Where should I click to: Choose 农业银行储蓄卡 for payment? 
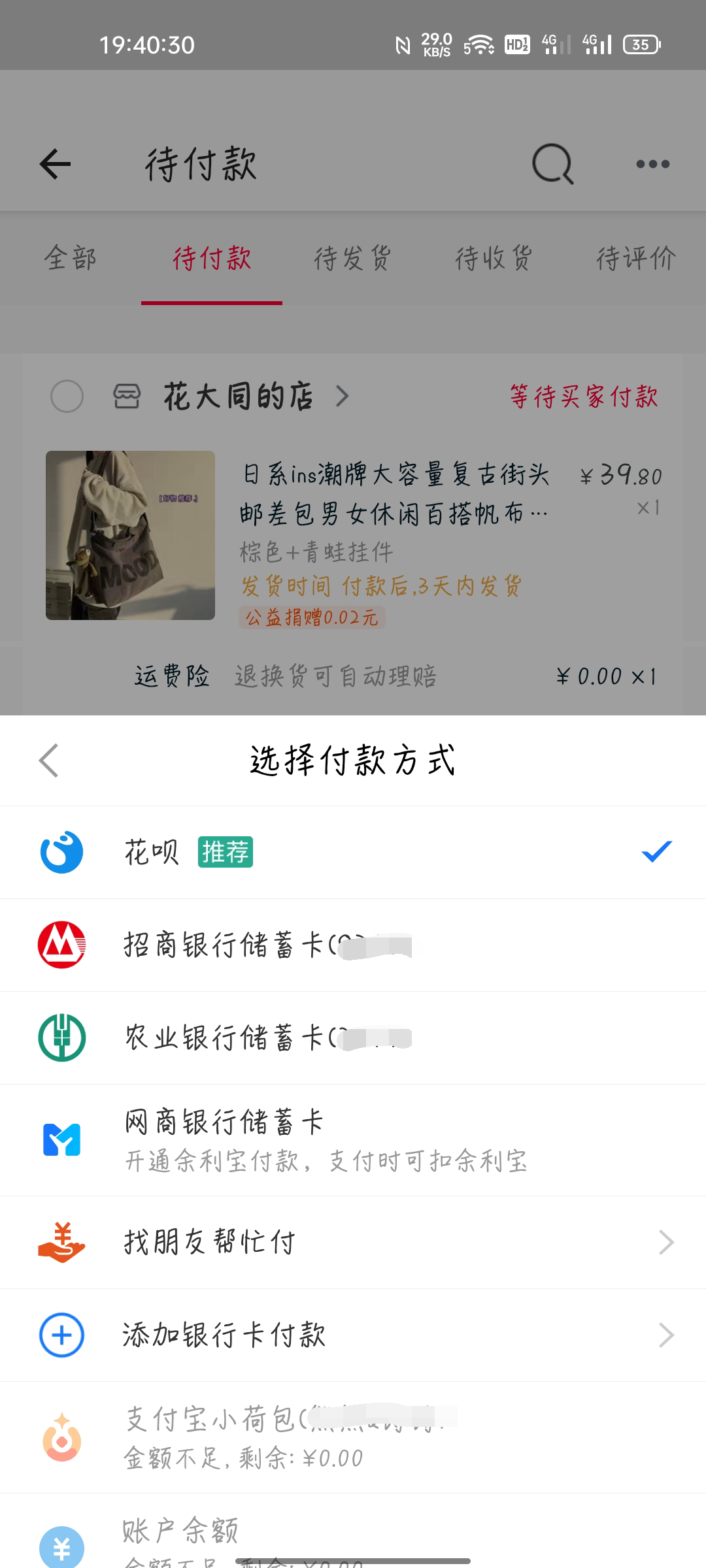(x=353, y=1037)
